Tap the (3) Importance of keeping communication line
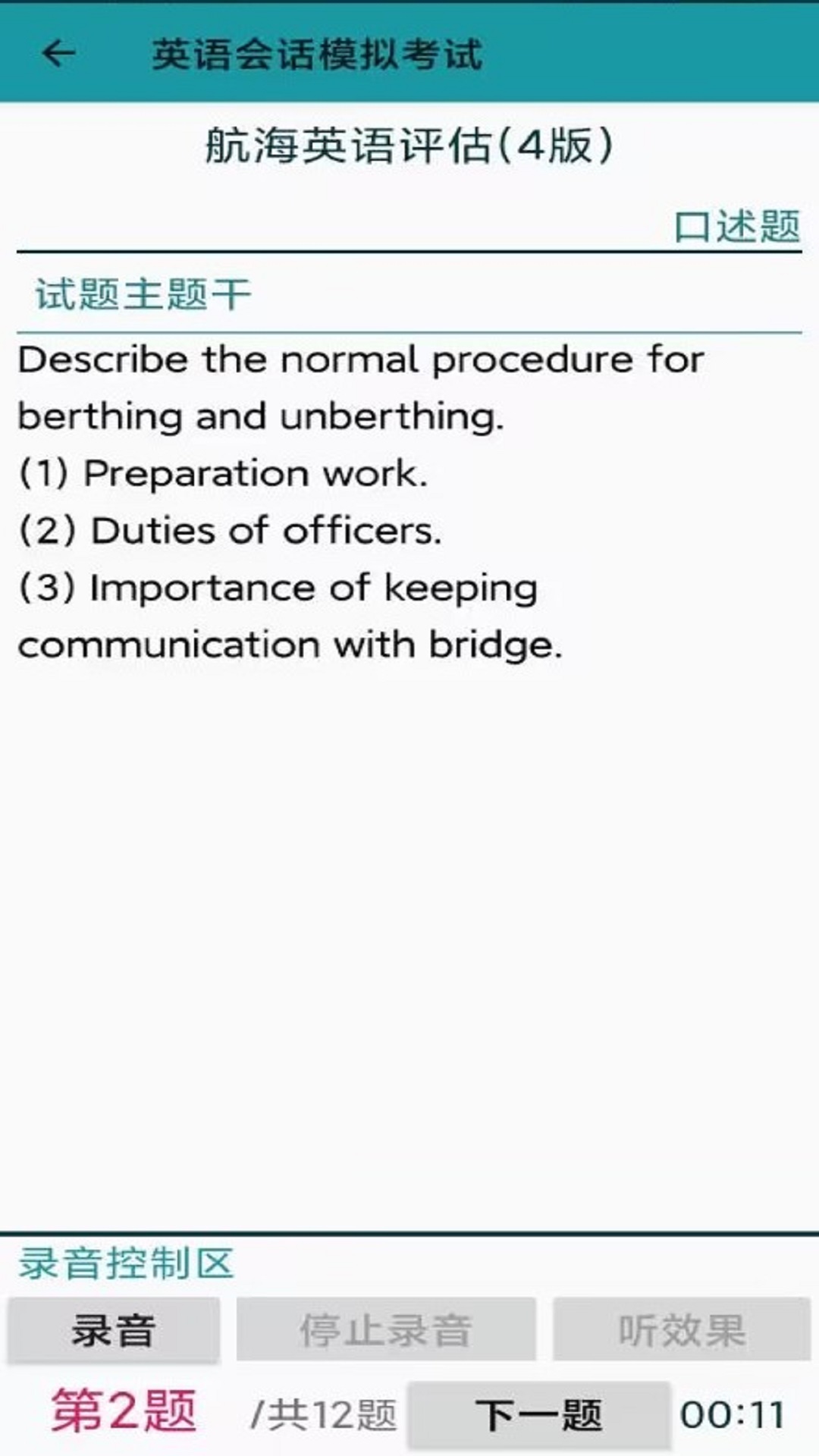The image size is (819, 1456). pos(277,588)
